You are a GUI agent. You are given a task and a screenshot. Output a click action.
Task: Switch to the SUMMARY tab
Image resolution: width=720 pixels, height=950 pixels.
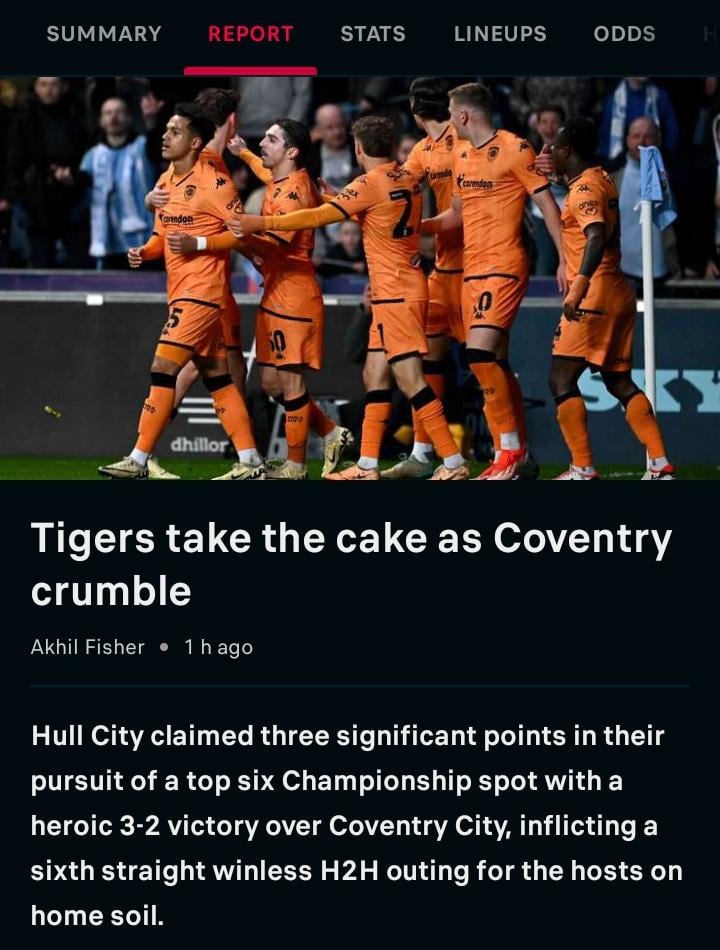tap(103, 33)
